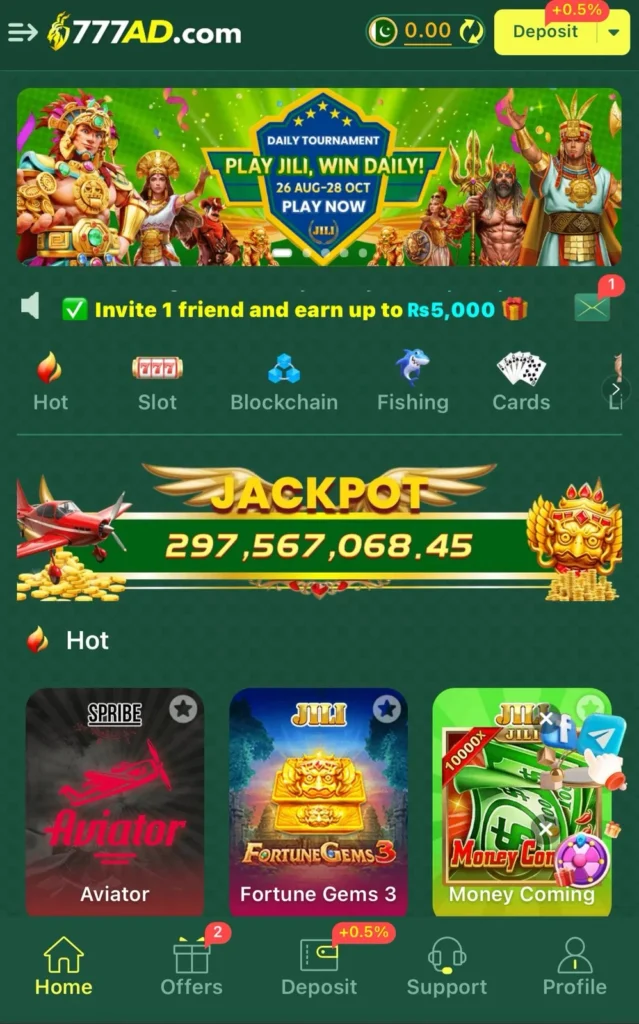This screenshot has width=639, height=1024.
Task: Open Support from the bottom bar
Action: point(446,966)
